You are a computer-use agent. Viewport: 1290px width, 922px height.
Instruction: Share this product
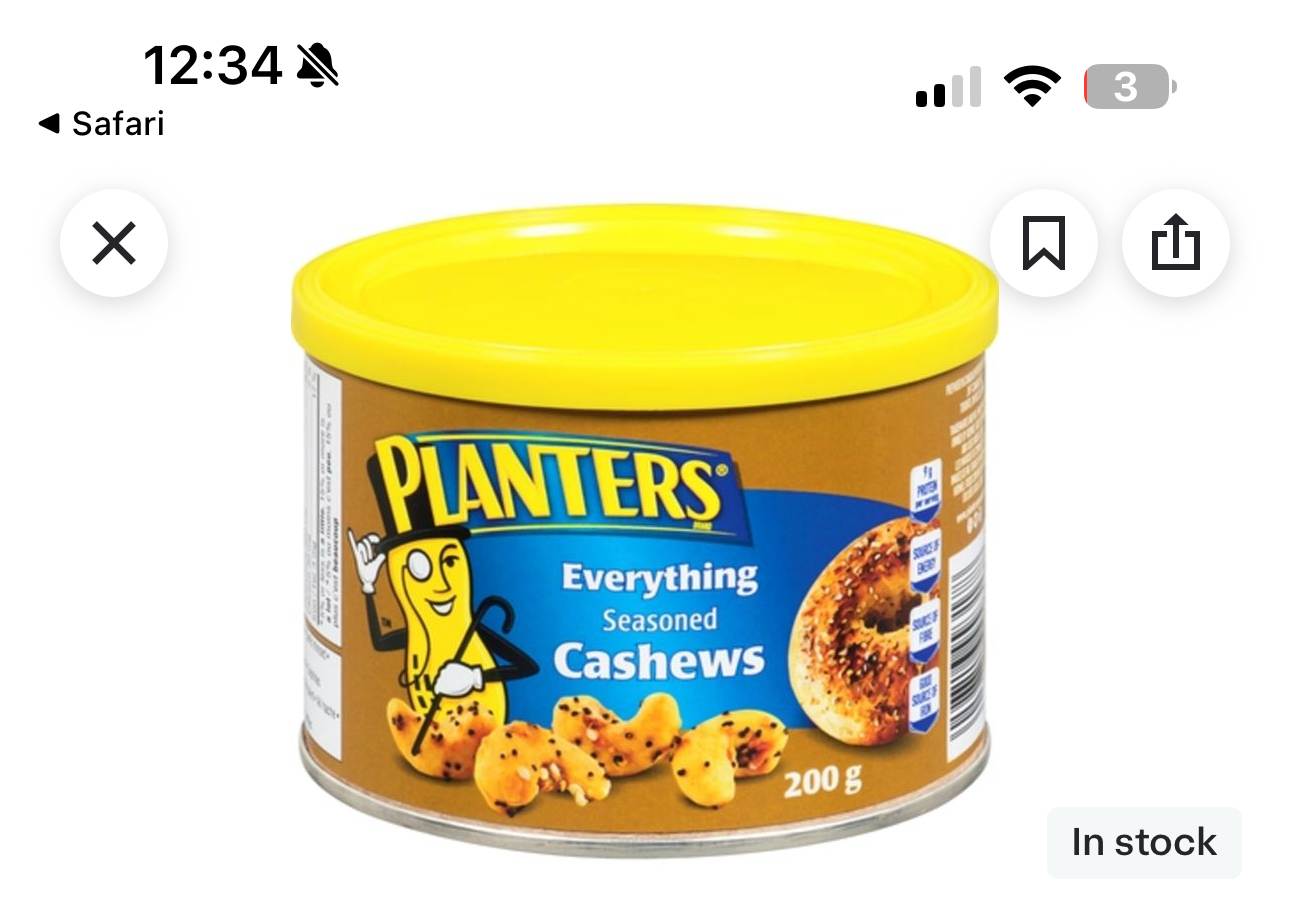[1175, 243]
